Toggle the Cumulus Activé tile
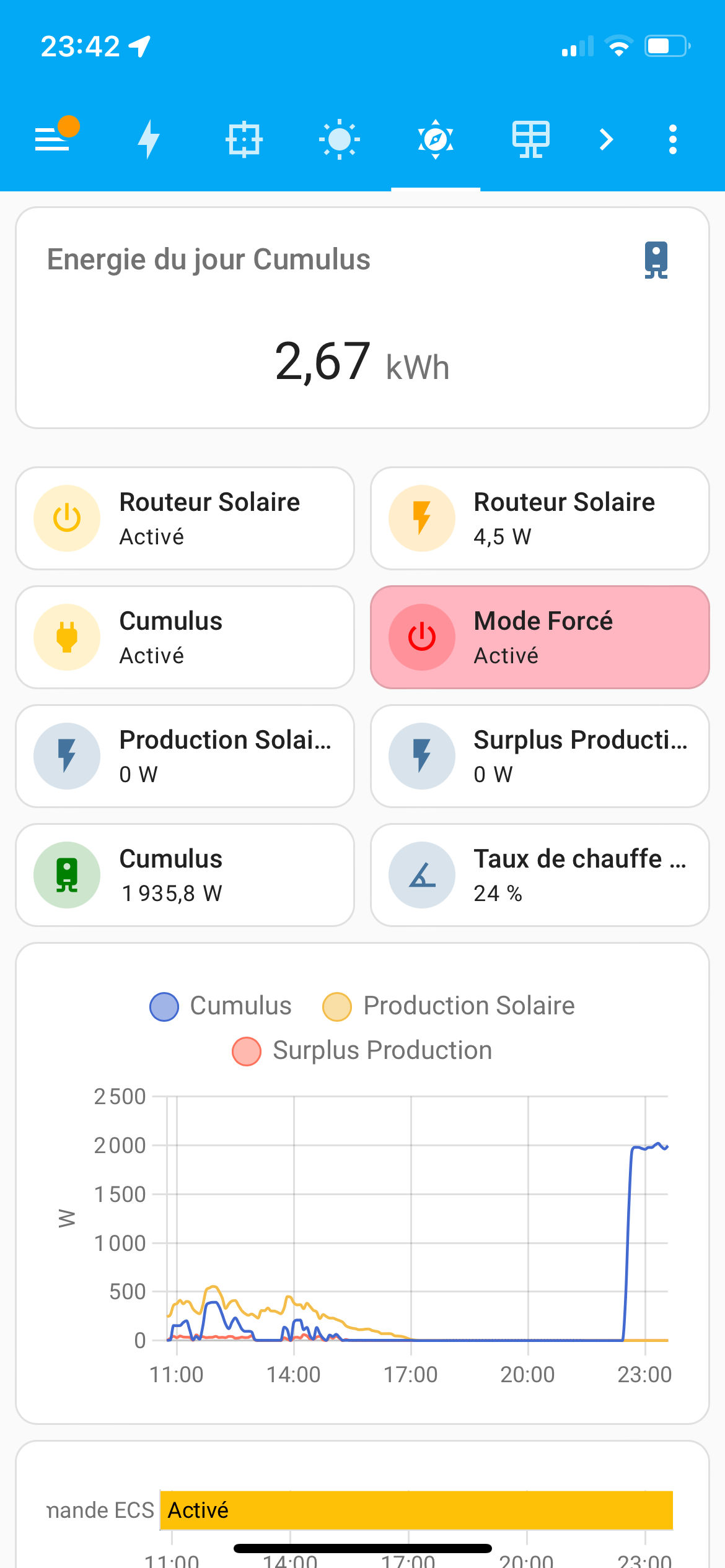The width and height of the screenshot is (725, 1568). tap(185, 637)
